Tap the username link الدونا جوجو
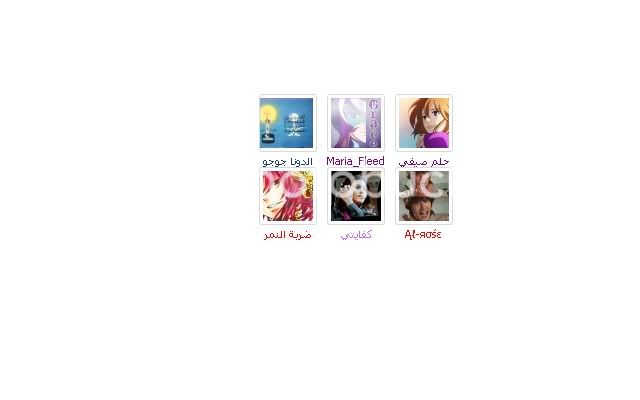This screenshot has height=400, width=640. [x=288, y=161]
